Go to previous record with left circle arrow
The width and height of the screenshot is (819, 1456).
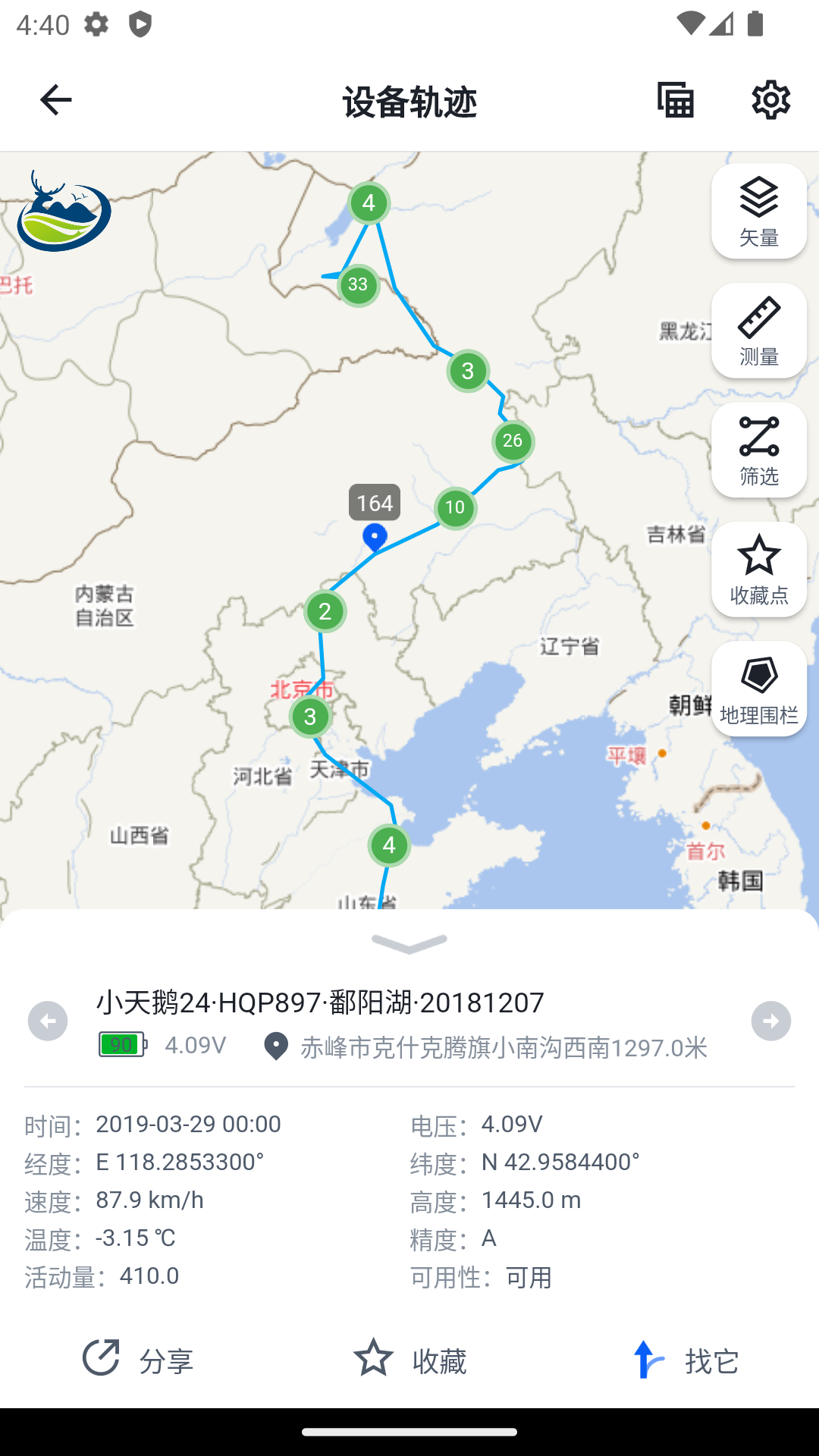[49, 1020]
